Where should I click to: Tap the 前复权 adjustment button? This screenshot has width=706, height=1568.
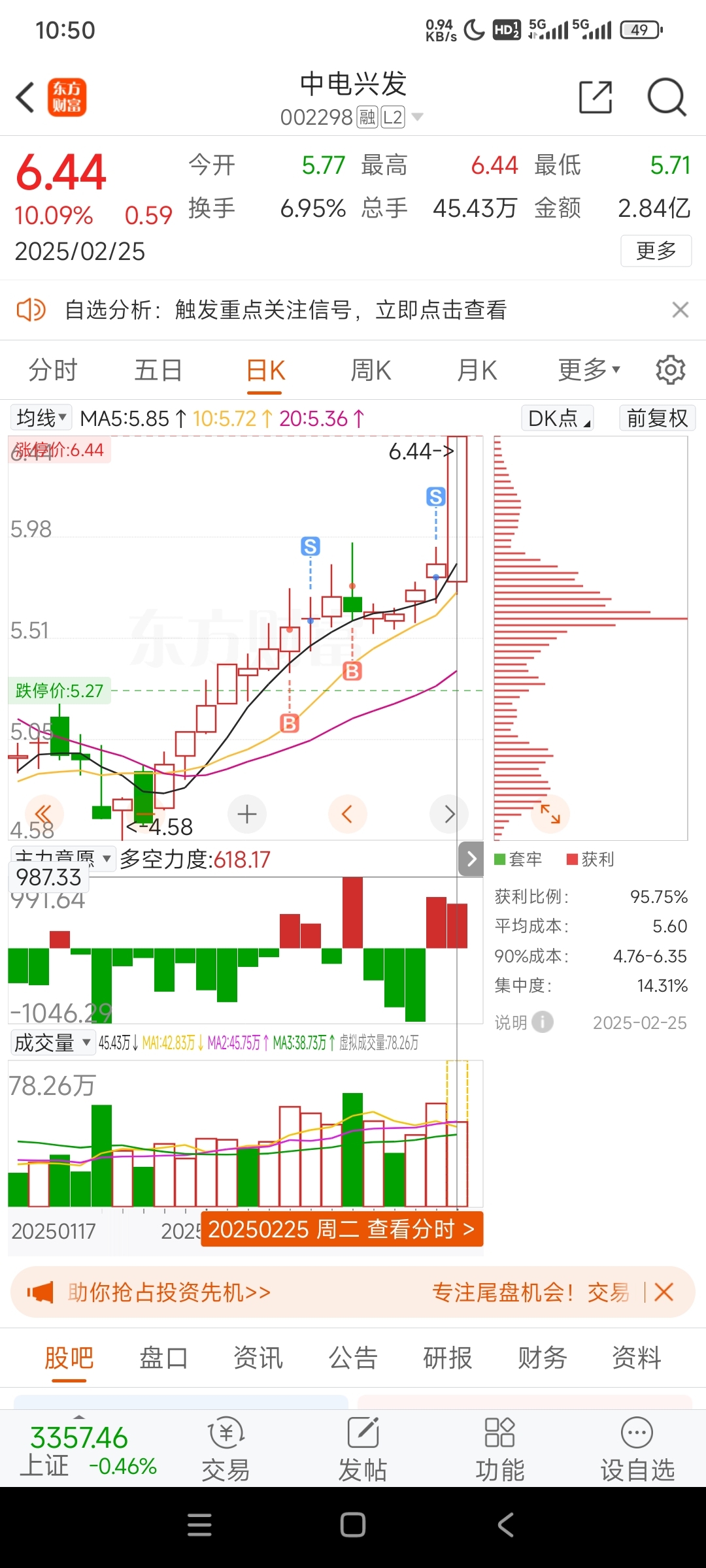click(x=657, y=418)
